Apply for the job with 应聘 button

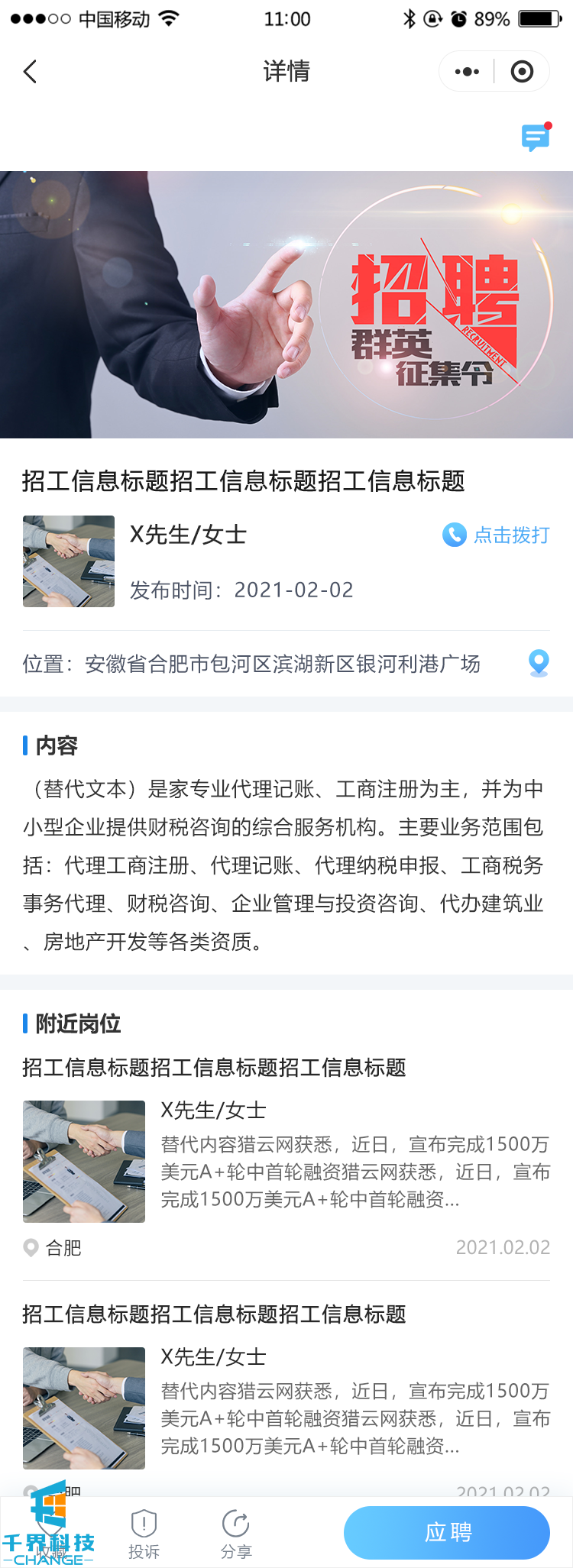pyautogui.click(x=447, y=1532)
